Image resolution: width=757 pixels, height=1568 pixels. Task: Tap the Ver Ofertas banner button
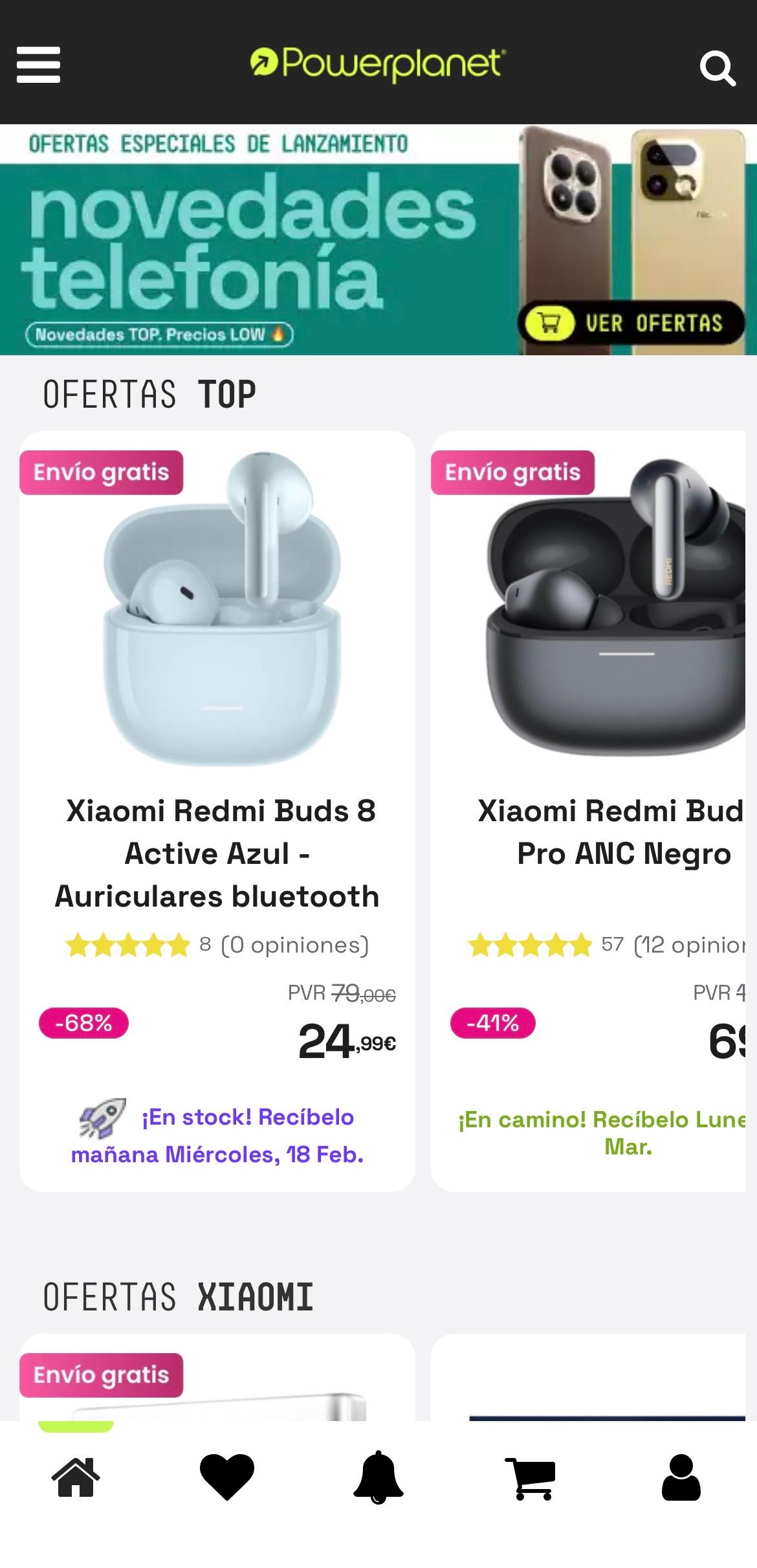(631, 323)
